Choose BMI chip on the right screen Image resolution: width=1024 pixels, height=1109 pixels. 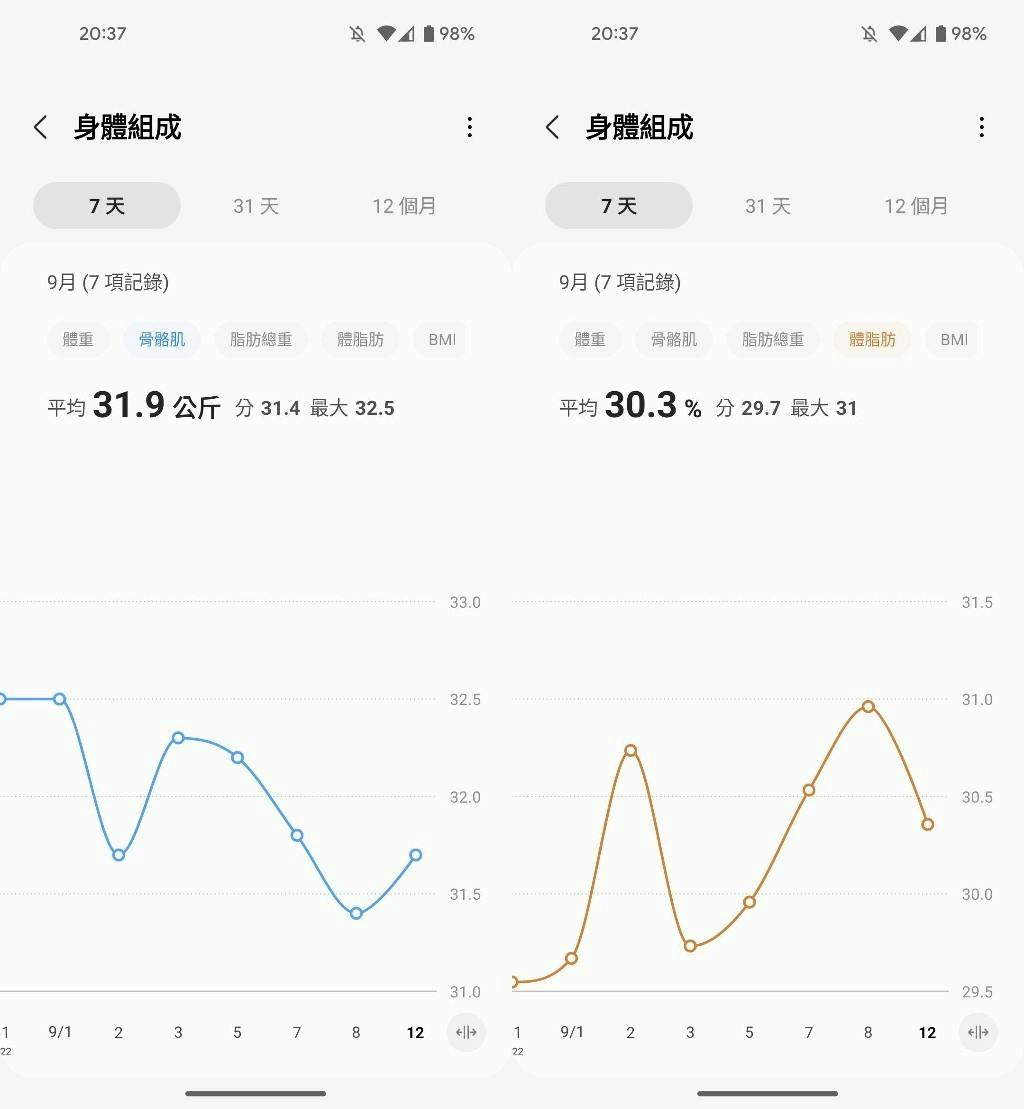pos(953,339)
